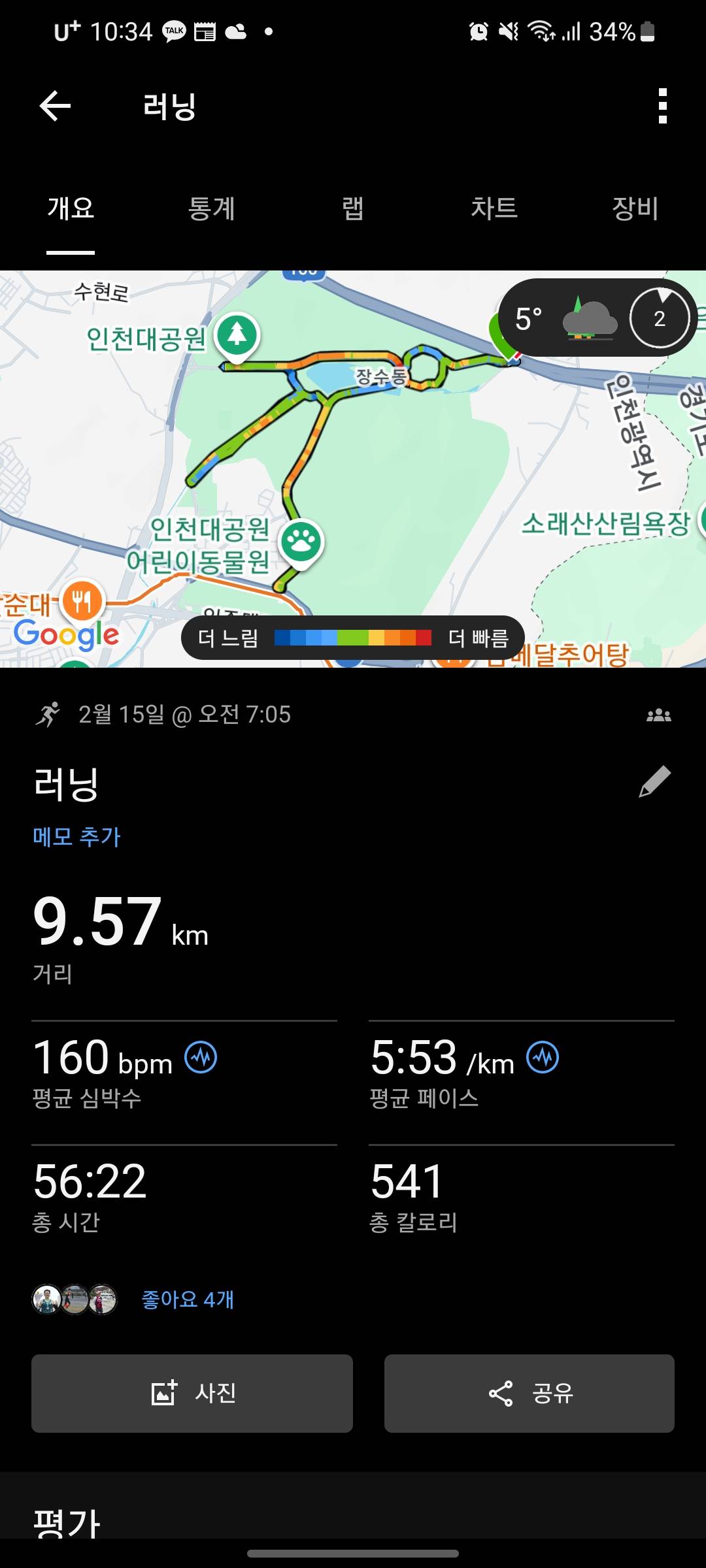The image size is (706, 1568).
Task: Tap the back arrow to leave activity
Action: point(52,106)
